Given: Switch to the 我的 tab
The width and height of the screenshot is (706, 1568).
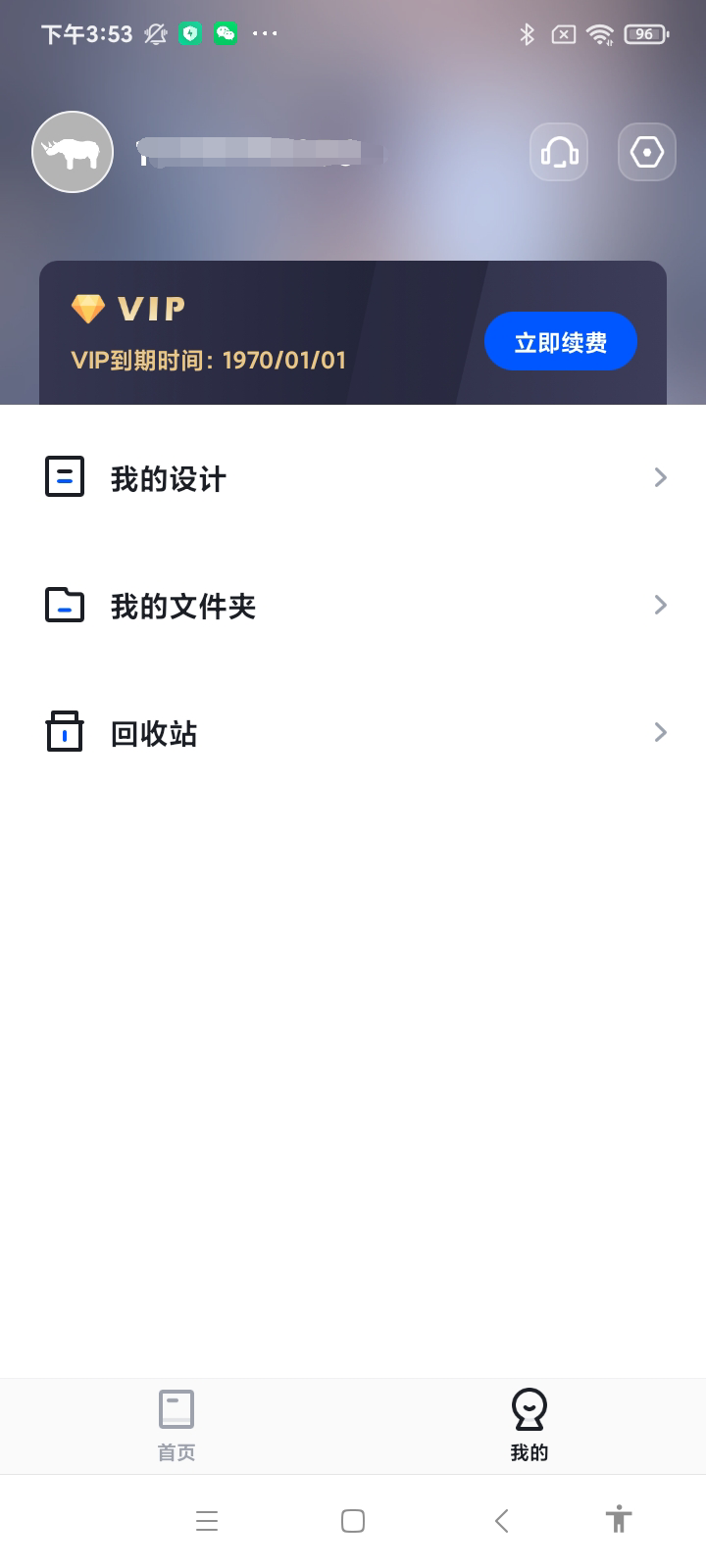Looking at the screenshot, I should [x=529, y=1426].
